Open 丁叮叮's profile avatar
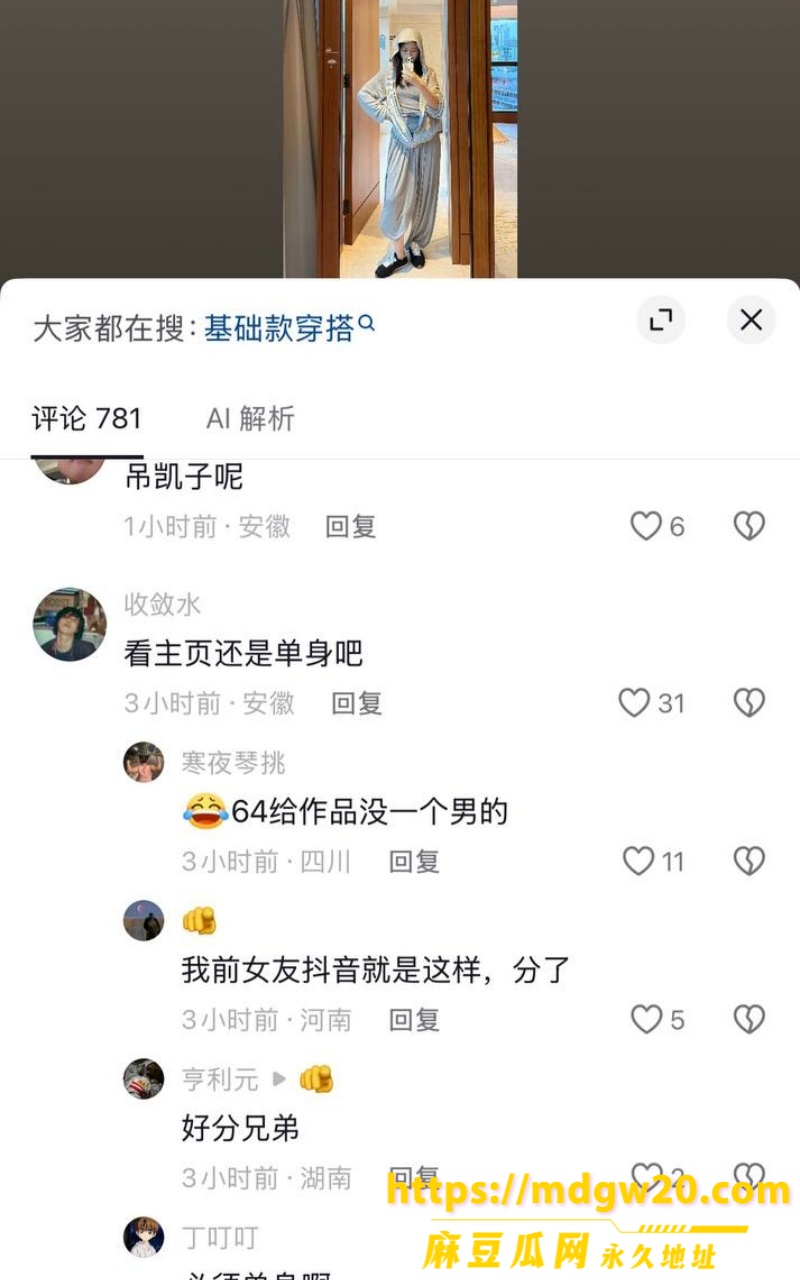This screenshot has height=1280, width=800. point(143,1237)
